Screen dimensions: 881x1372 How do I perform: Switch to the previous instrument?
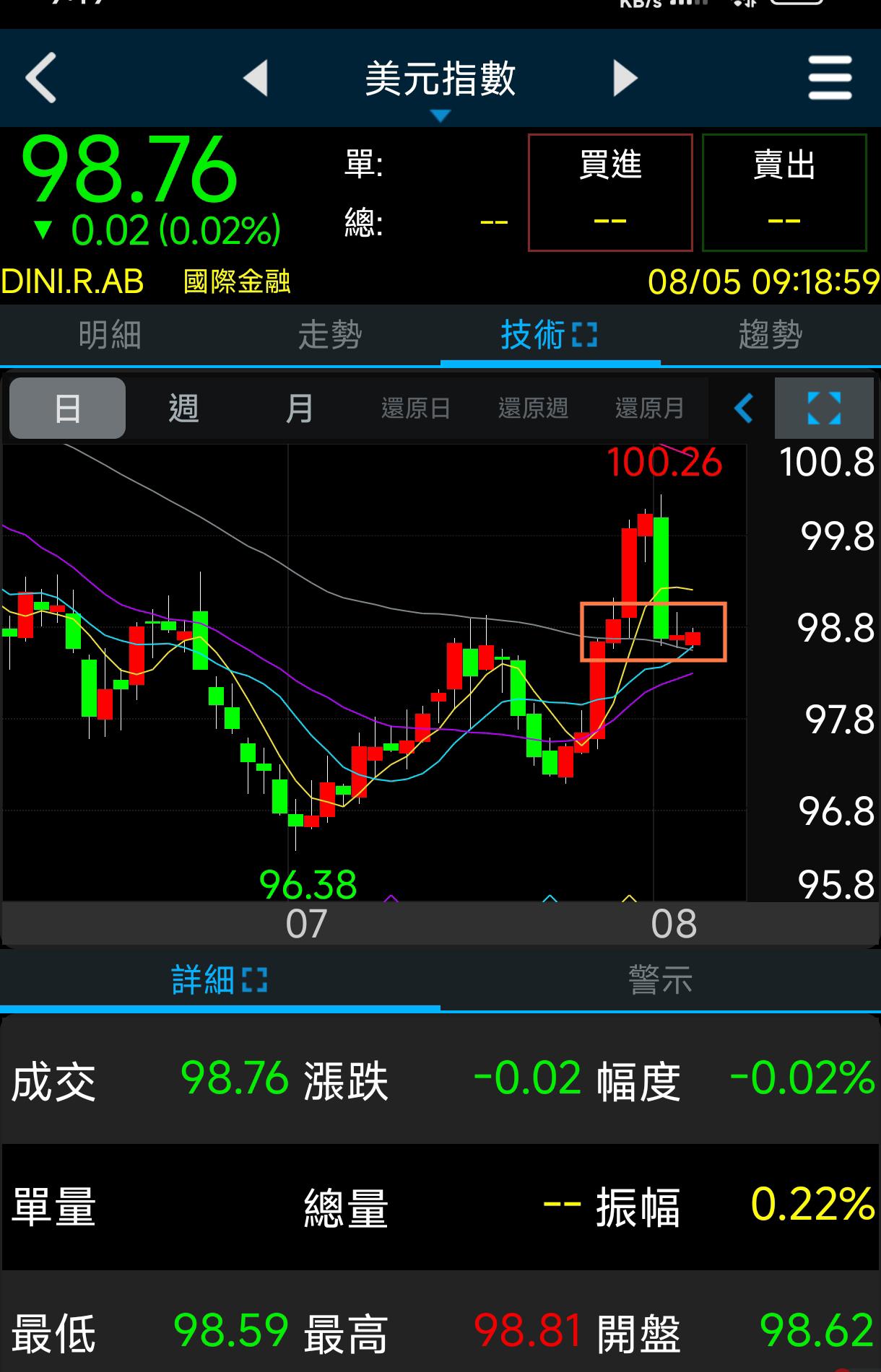[x=256, y=78]
